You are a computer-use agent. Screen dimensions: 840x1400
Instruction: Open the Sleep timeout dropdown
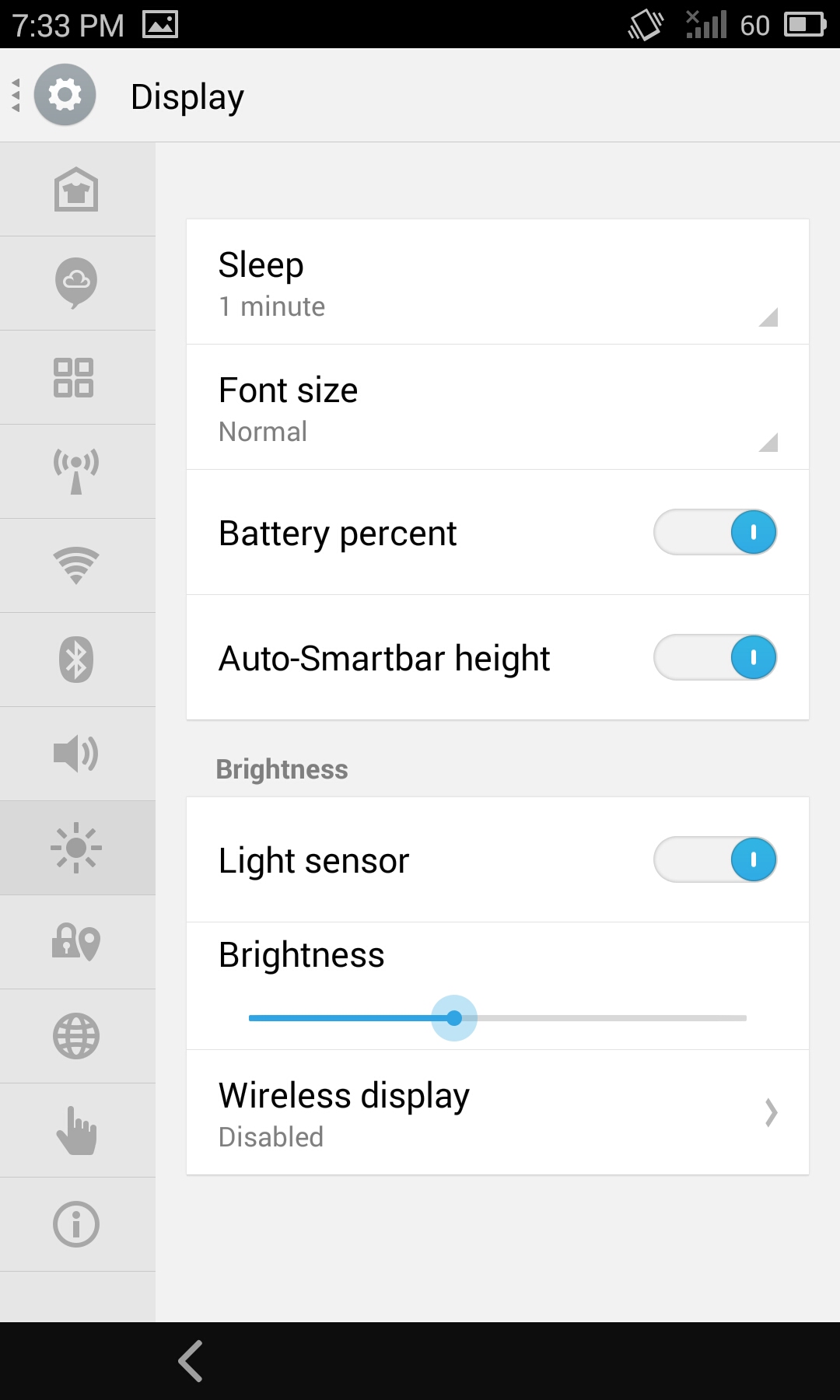(x=498, y=282)
